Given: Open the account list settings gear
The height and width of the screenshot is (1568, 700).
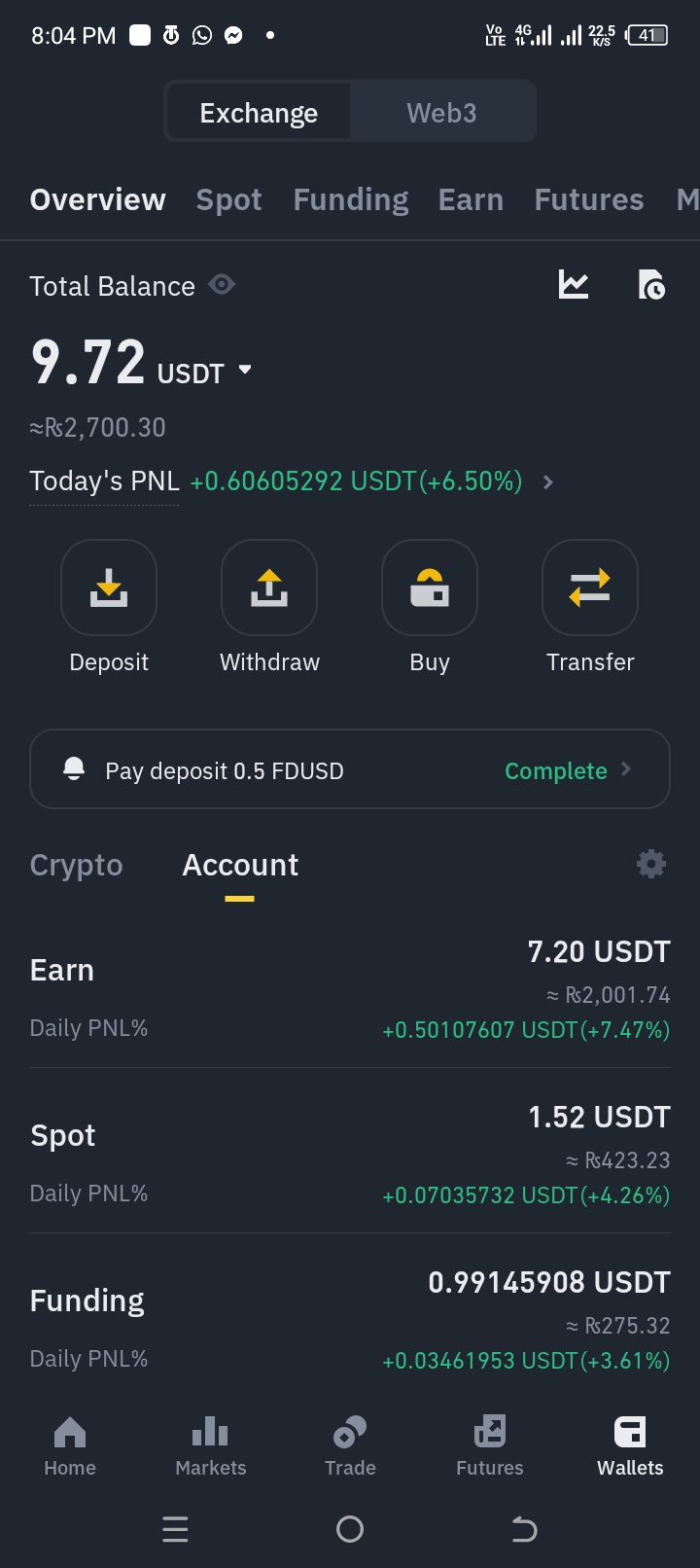Looking at the screenshot, I should (650, 864).
